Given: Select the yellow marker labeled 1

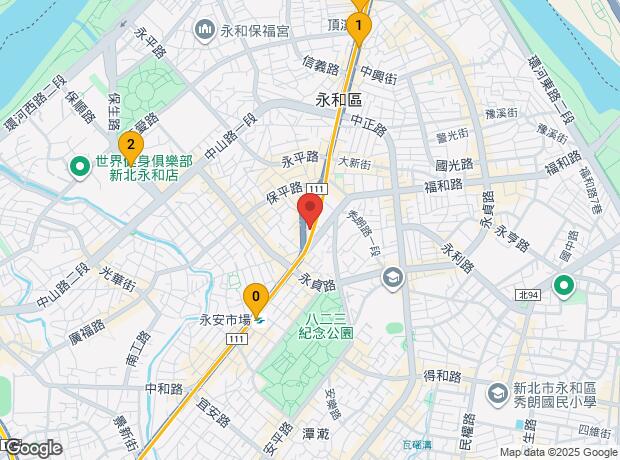Looking at the screenshot, I should click(358, 27).
